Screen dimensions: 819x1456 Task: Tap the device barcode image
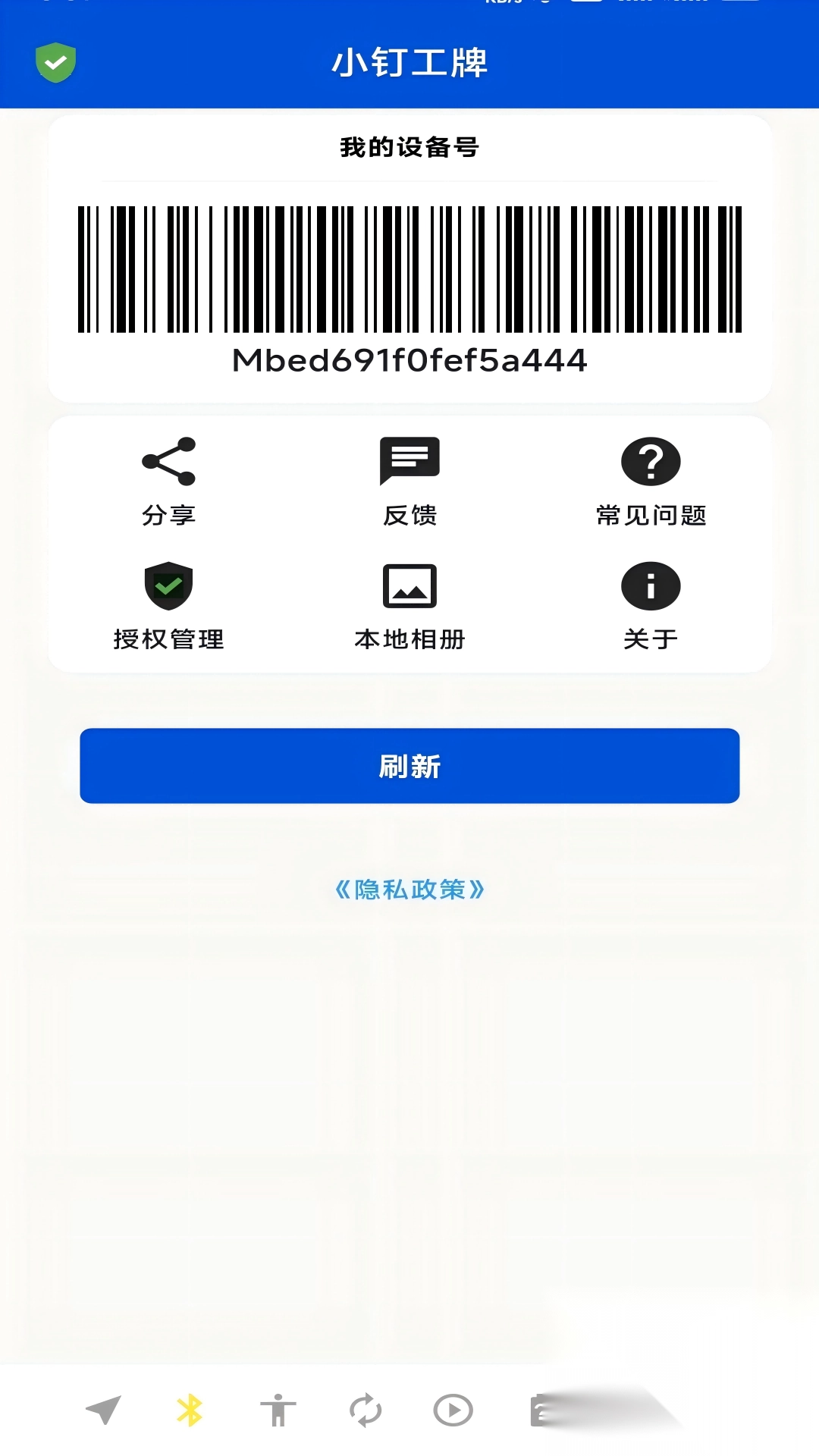coord(409,269)
